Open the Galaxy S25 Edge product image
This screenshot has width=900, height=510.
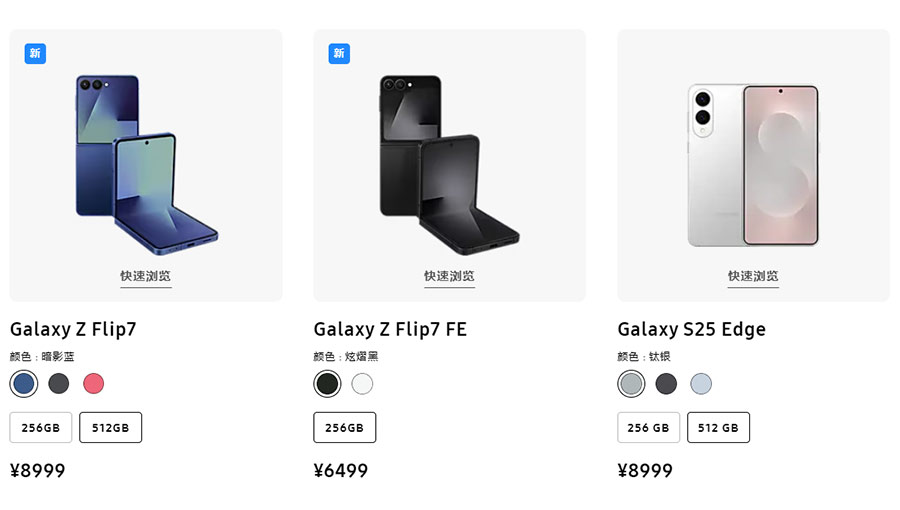[x=753, y=165]
